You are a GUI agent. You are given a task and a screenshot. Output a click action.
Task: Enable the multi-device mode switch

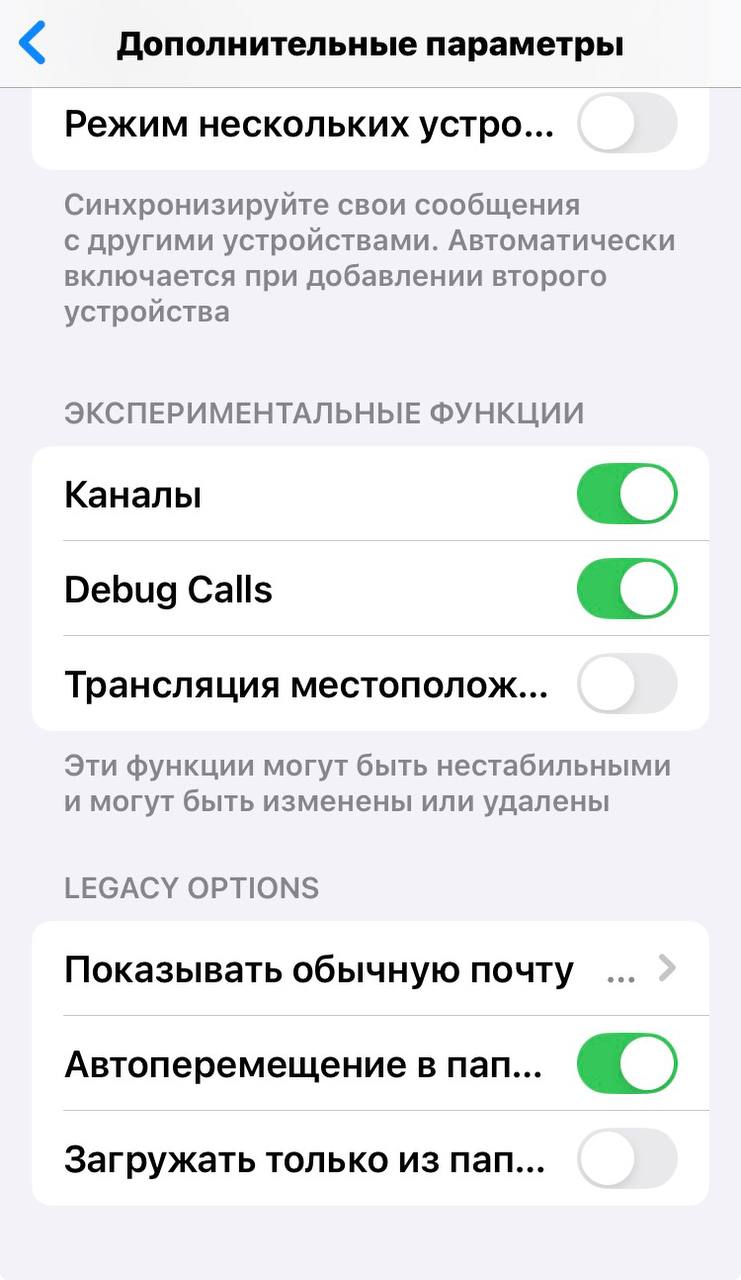point(627,123)
